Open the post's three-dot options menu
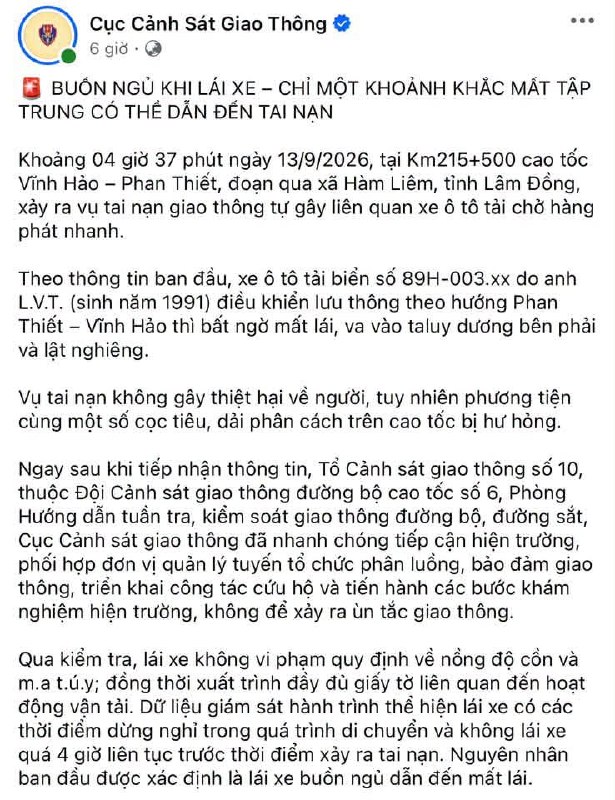Image resolution: width=615 pixels, height=800 pixels. 582,21
